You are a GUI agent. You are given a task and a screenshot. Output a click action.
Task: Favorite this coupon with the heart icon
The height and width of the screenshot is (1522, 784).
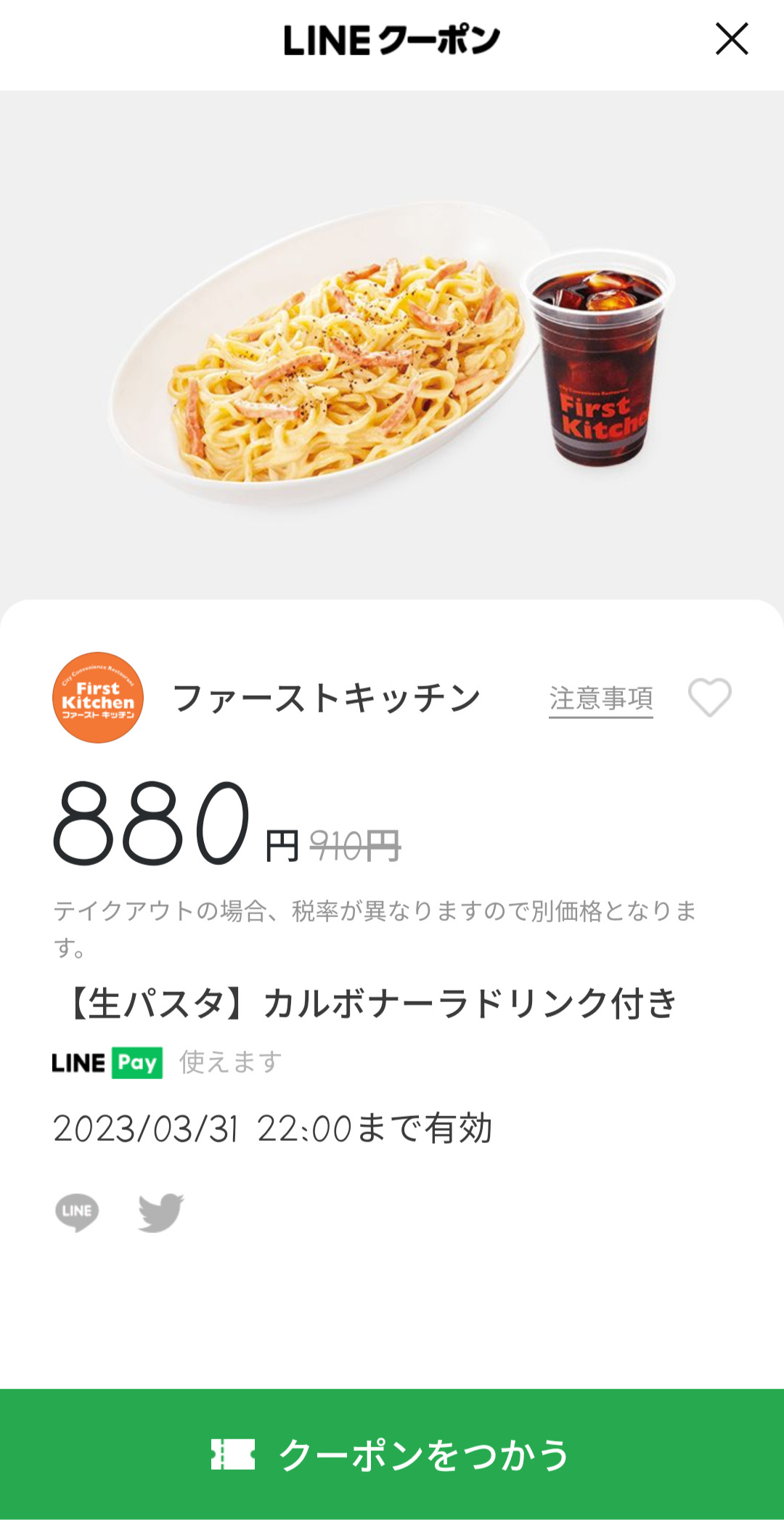[x=709, y=698]
